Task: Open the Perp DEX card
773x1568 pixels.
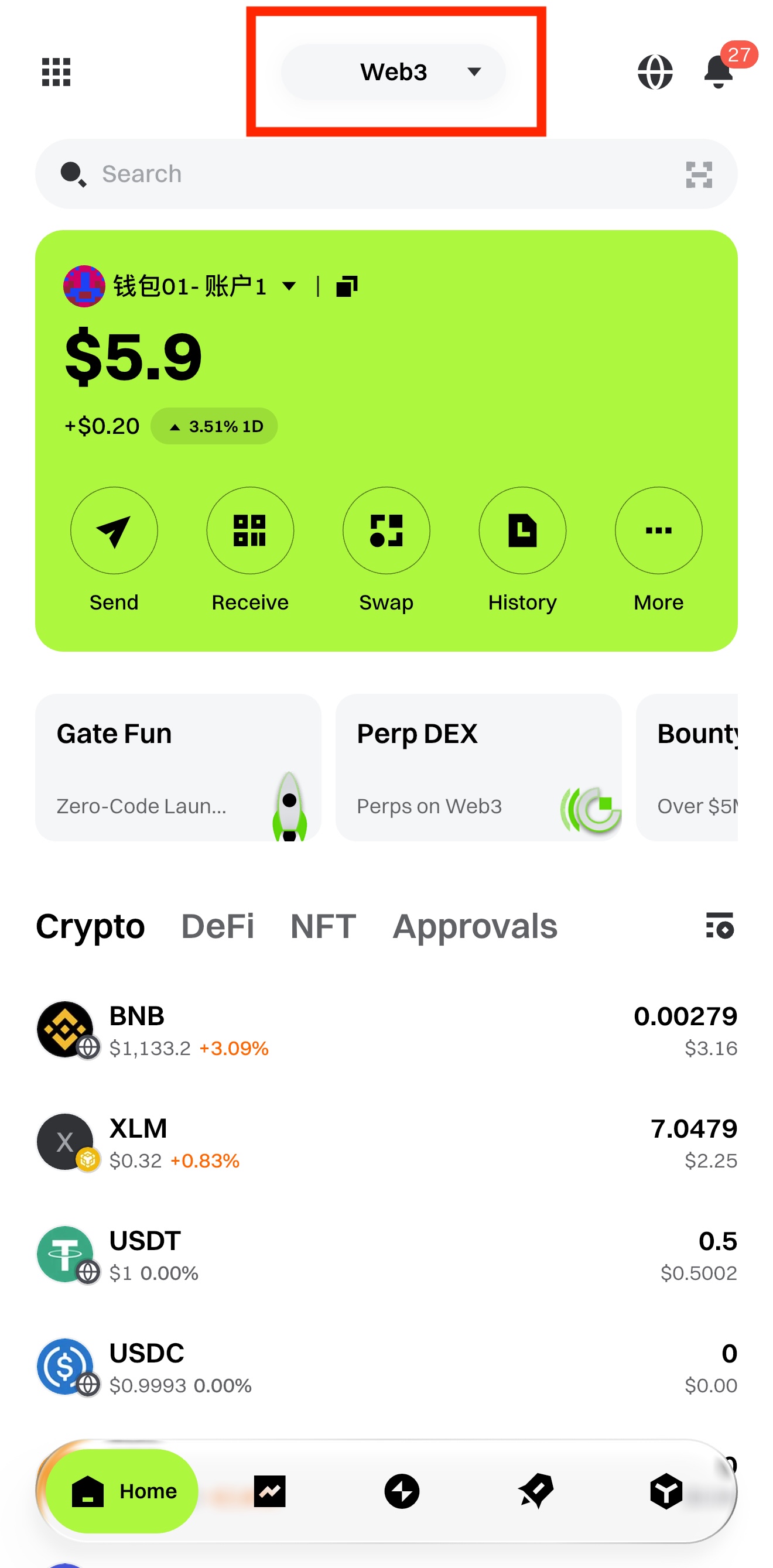Action: tap(478, 768)
